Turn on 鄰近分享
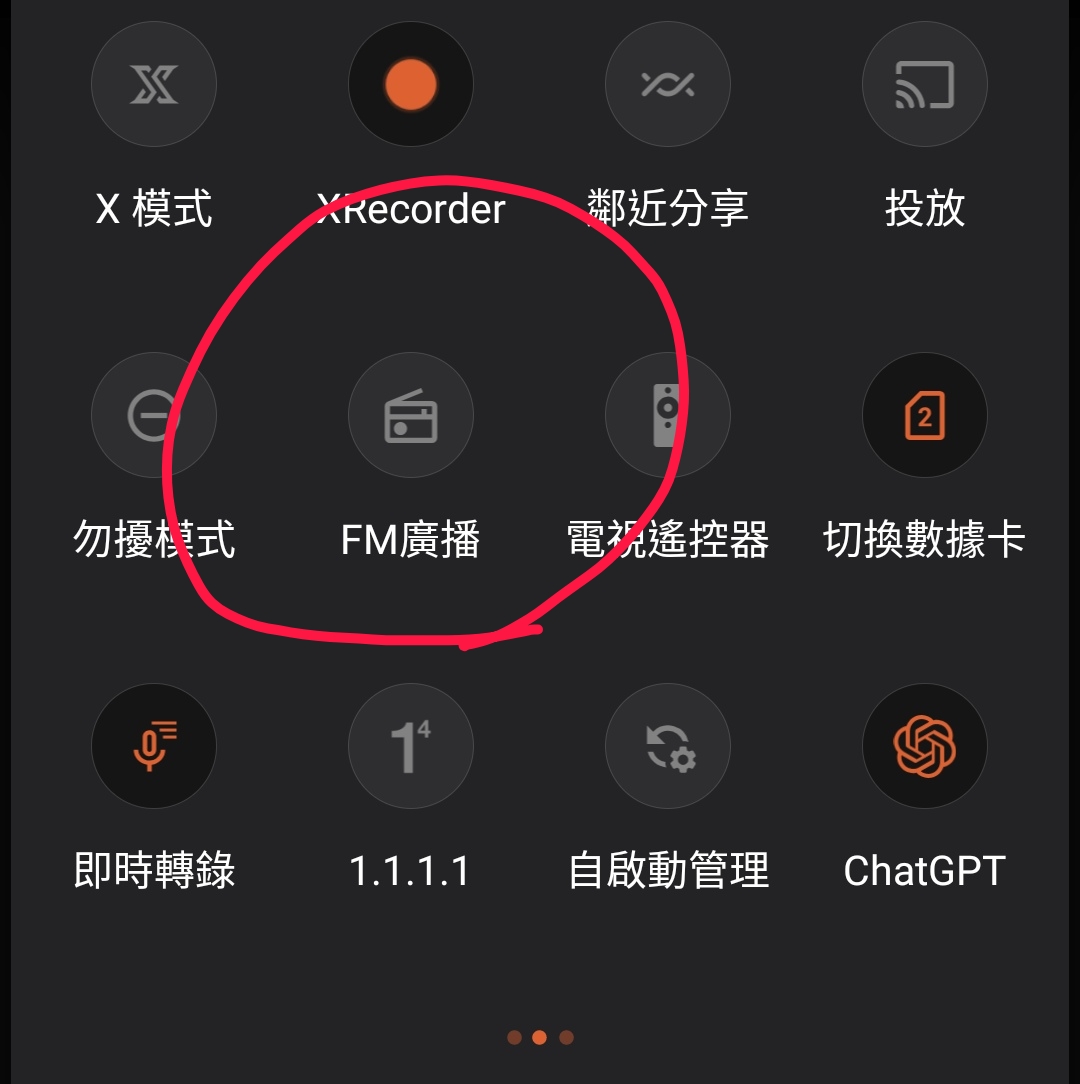Viewport: 1080px width, 1084px height. click(668, 85)
